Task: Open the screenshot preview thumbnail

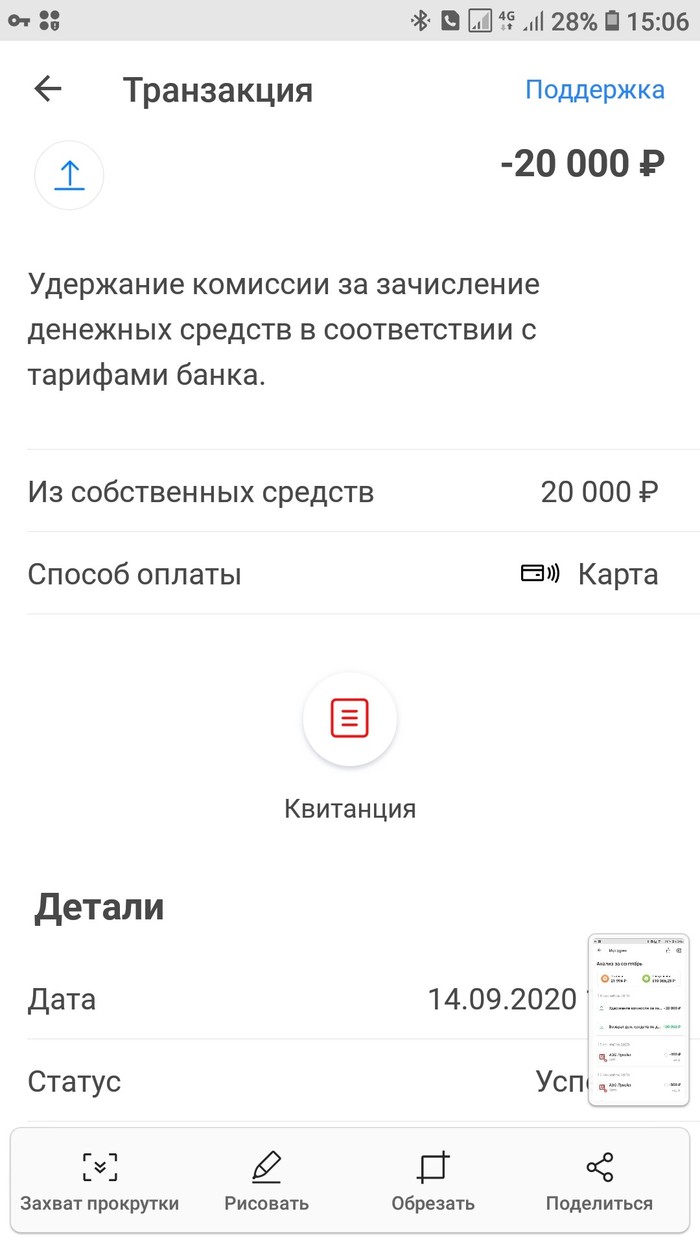Action: tap(638, 1019)
